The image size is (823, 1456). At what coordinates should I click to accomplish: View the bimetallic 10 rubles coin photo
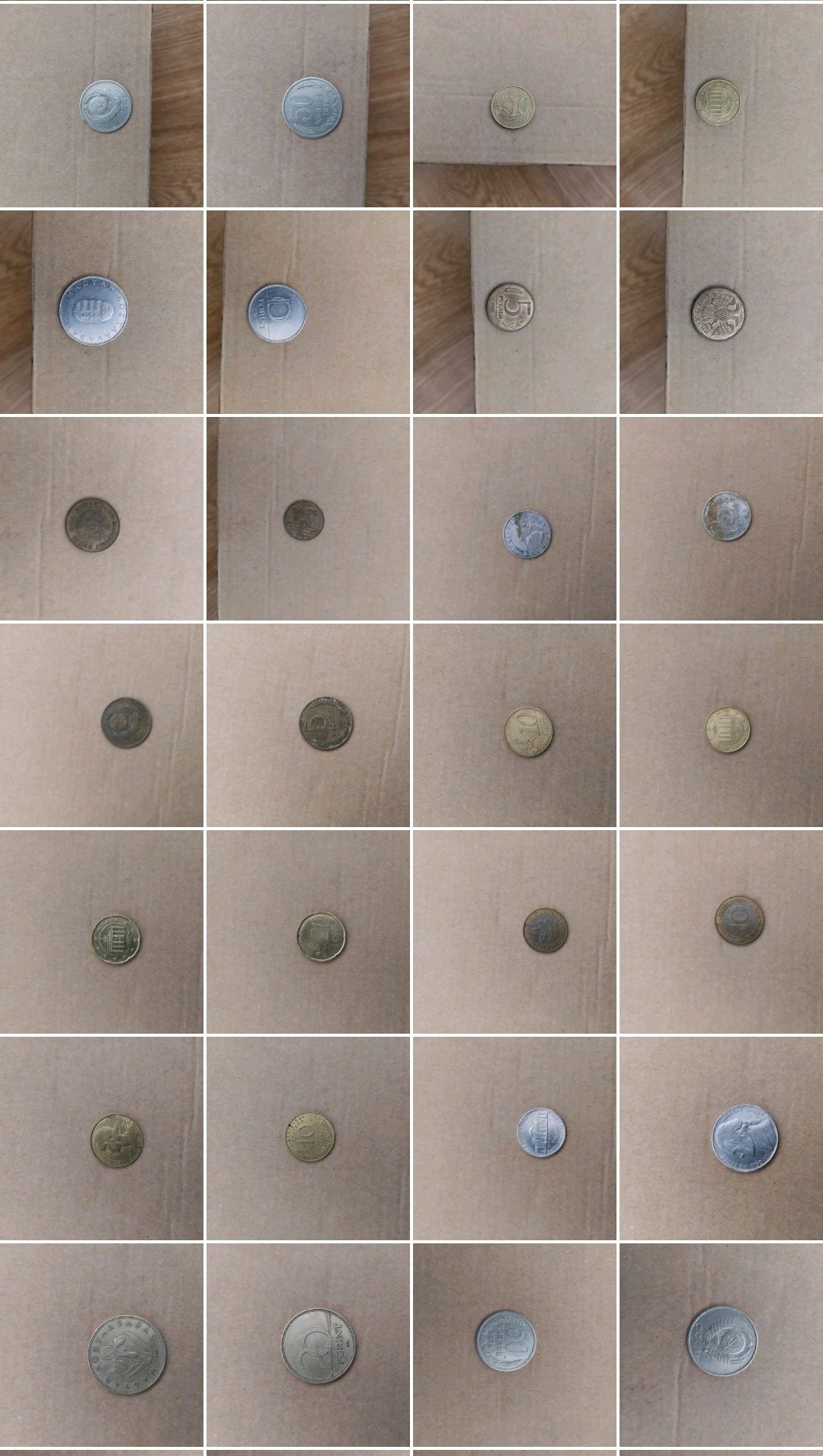tap(739, 921)
